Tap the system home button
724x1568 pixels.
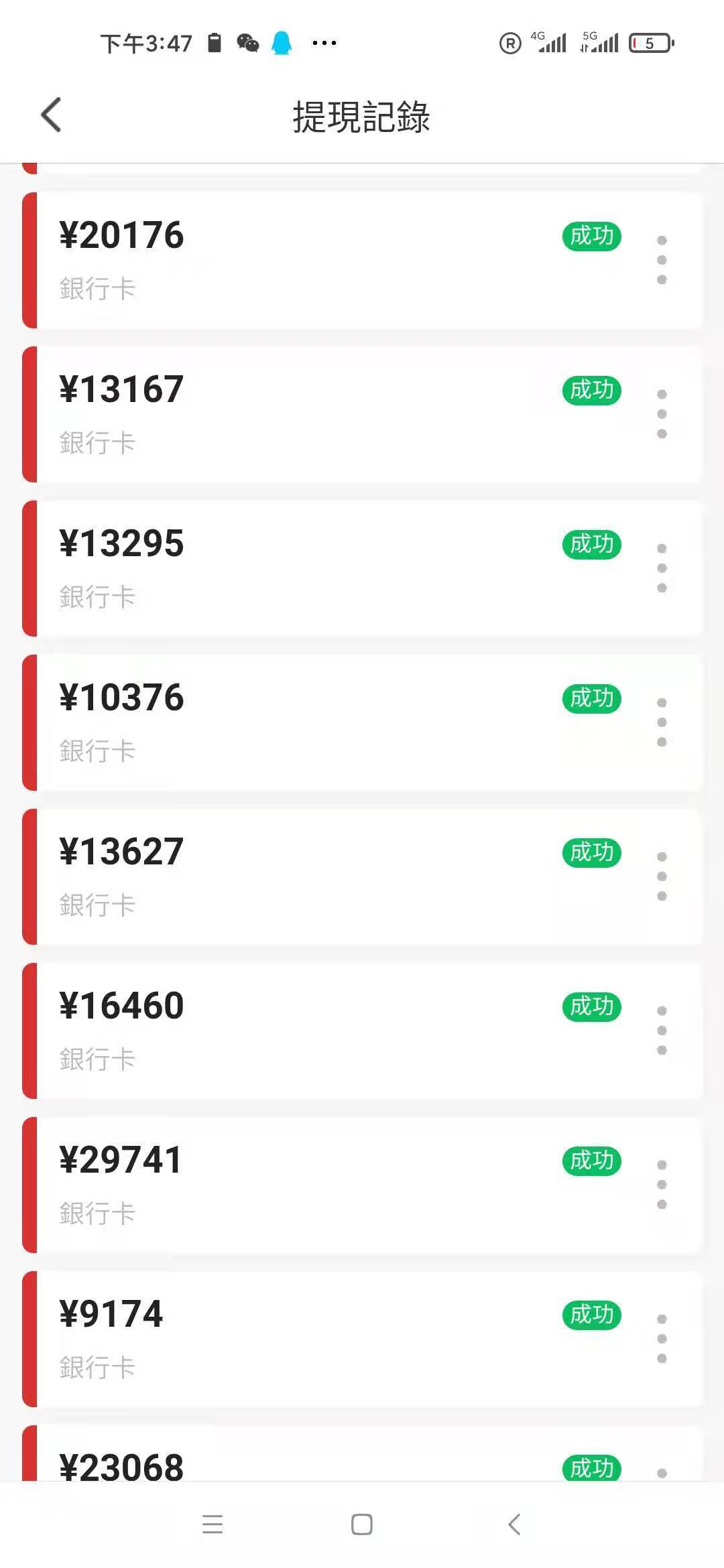pyautogui.click(x=362, y=1524)
